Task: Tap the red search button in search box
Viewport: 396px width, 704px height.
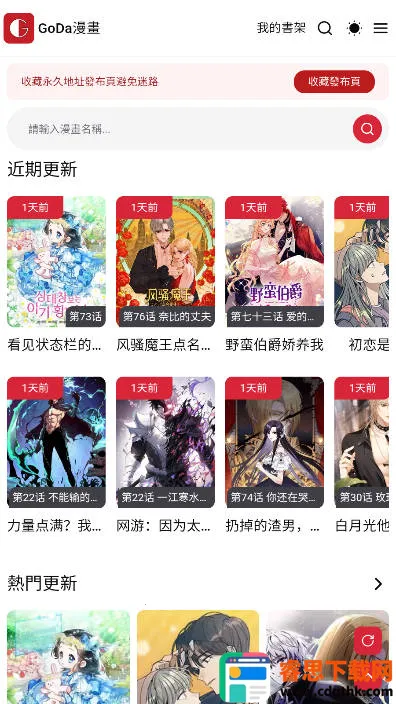Action: click(367, 129)
